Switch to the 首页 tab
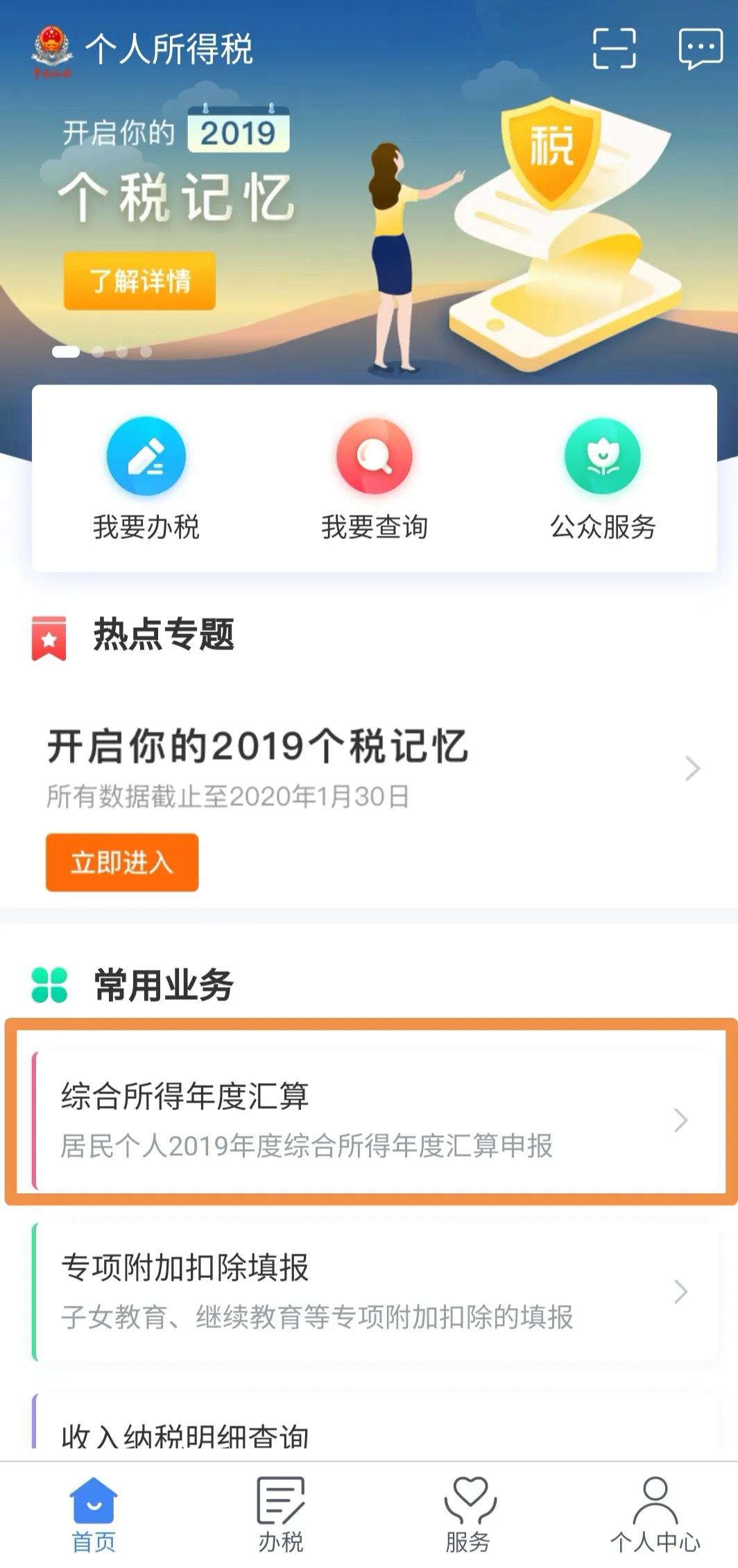738x1568 pixels. [x=94, y=1515]
